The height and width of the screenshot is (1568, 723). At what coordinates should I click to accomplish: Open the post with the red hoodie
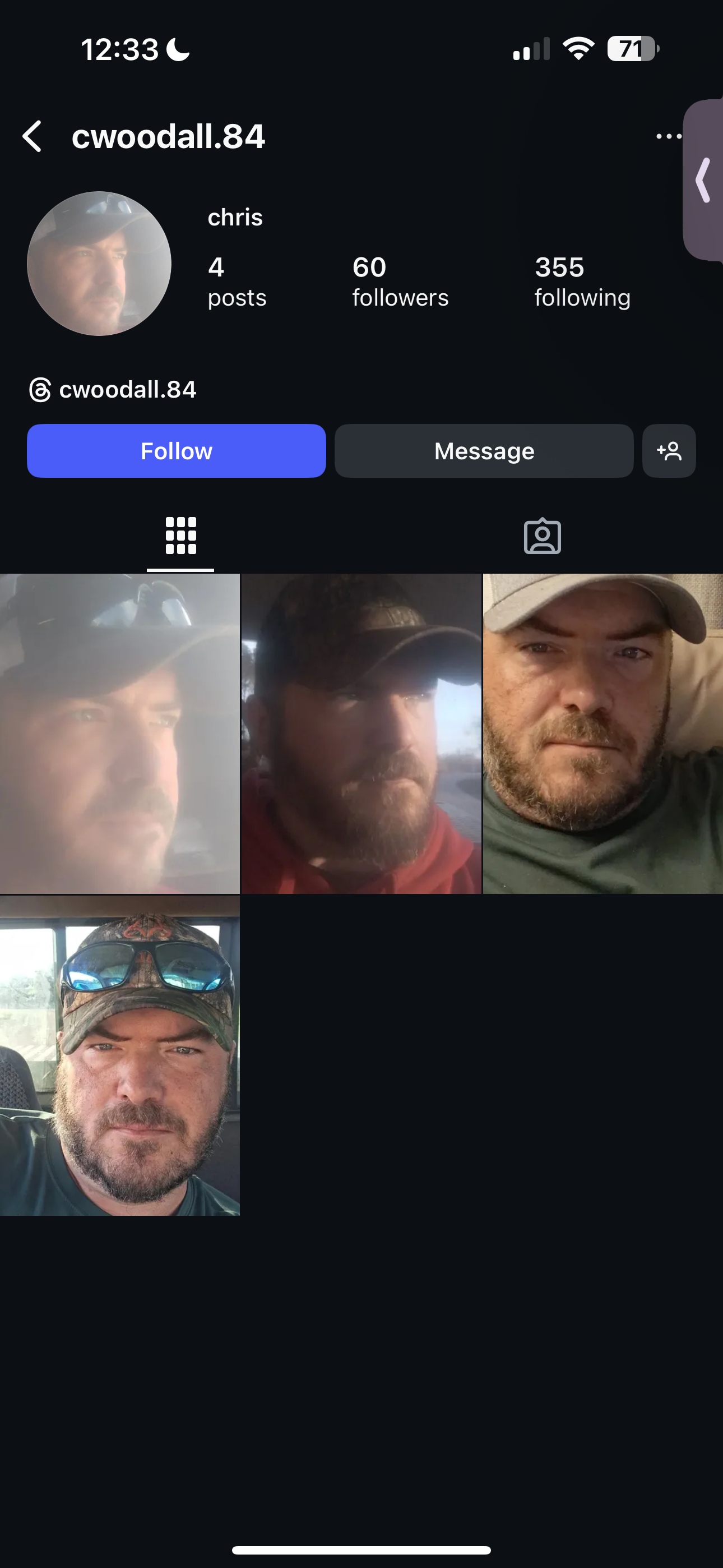pyautogui.click(x=361, y=734)
